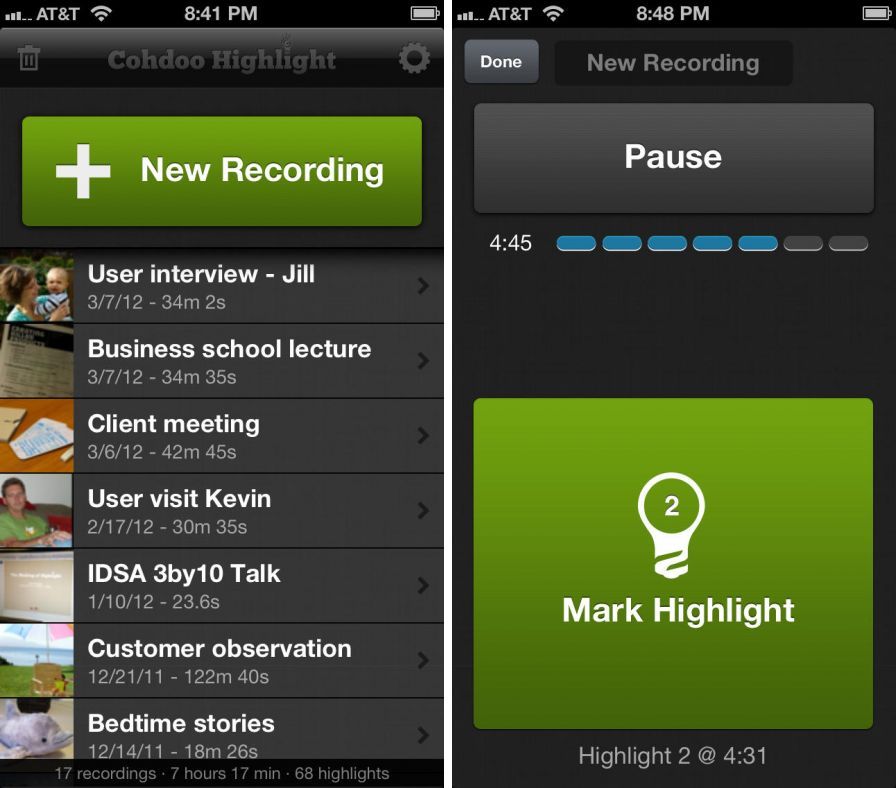Open the User interview - Jill recording
Screen dimensions: 896x788
pos(222,286)
